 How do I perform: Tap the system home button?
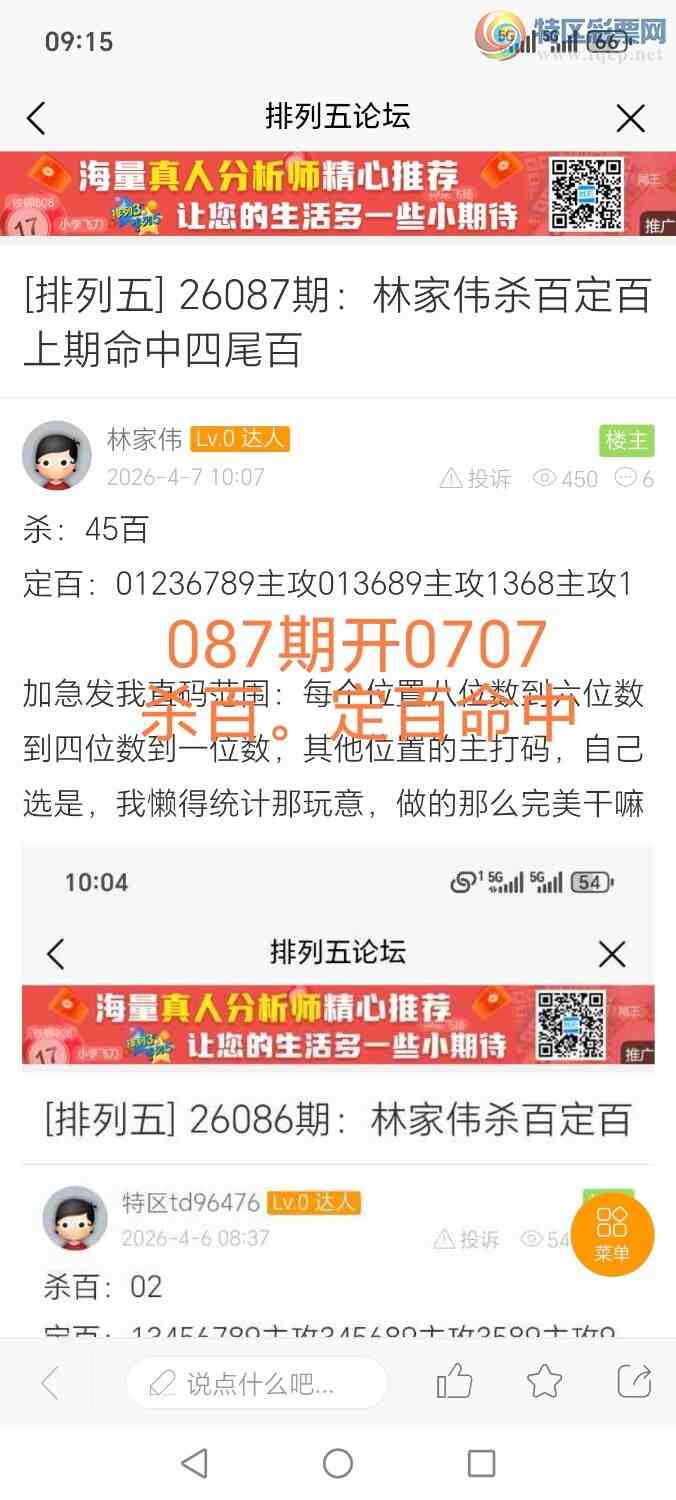pyautogui.click(x=338, y=1464)
